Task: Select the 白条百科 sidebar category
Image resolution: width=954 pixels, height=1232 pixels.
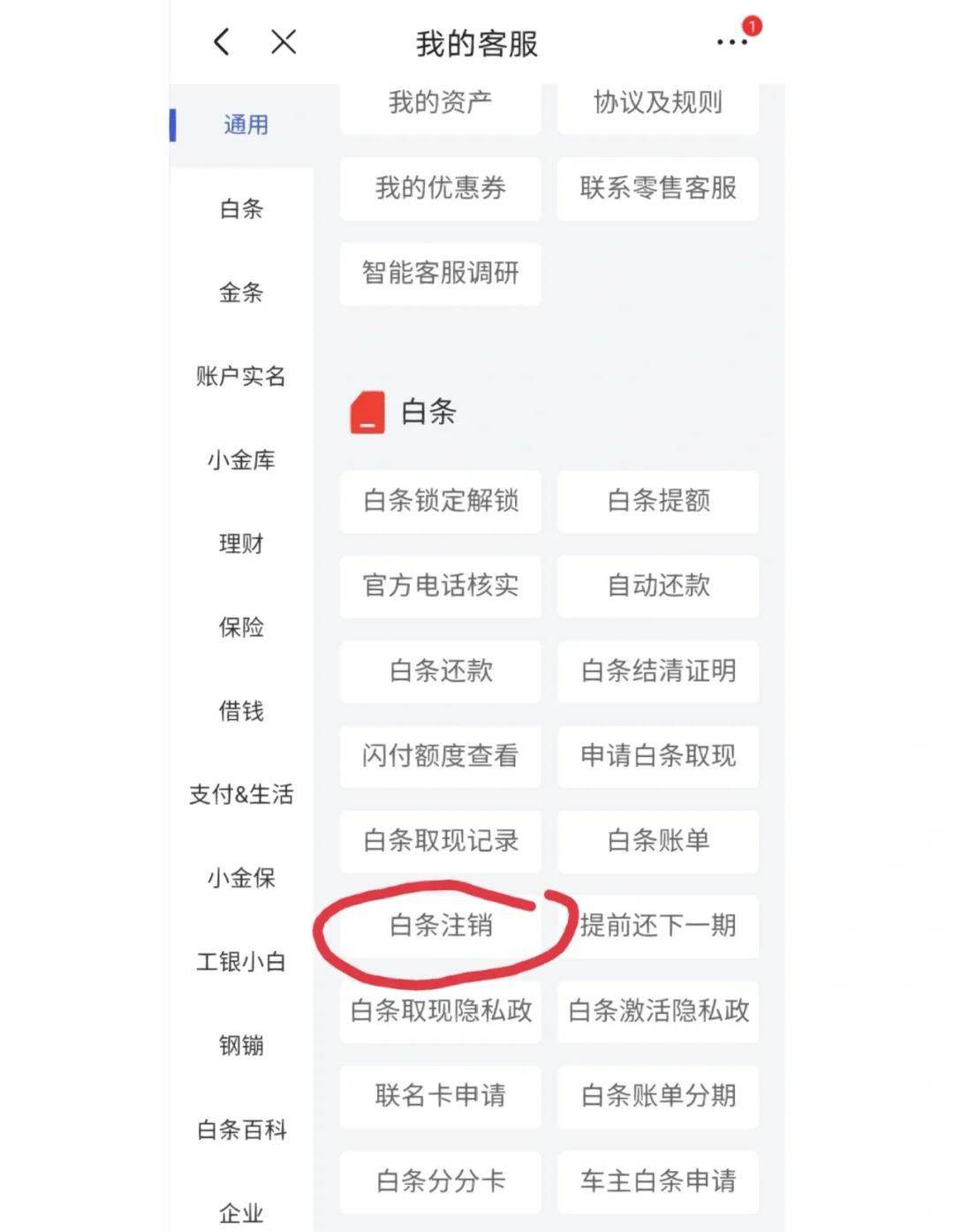Action: tap(241, 1130)
